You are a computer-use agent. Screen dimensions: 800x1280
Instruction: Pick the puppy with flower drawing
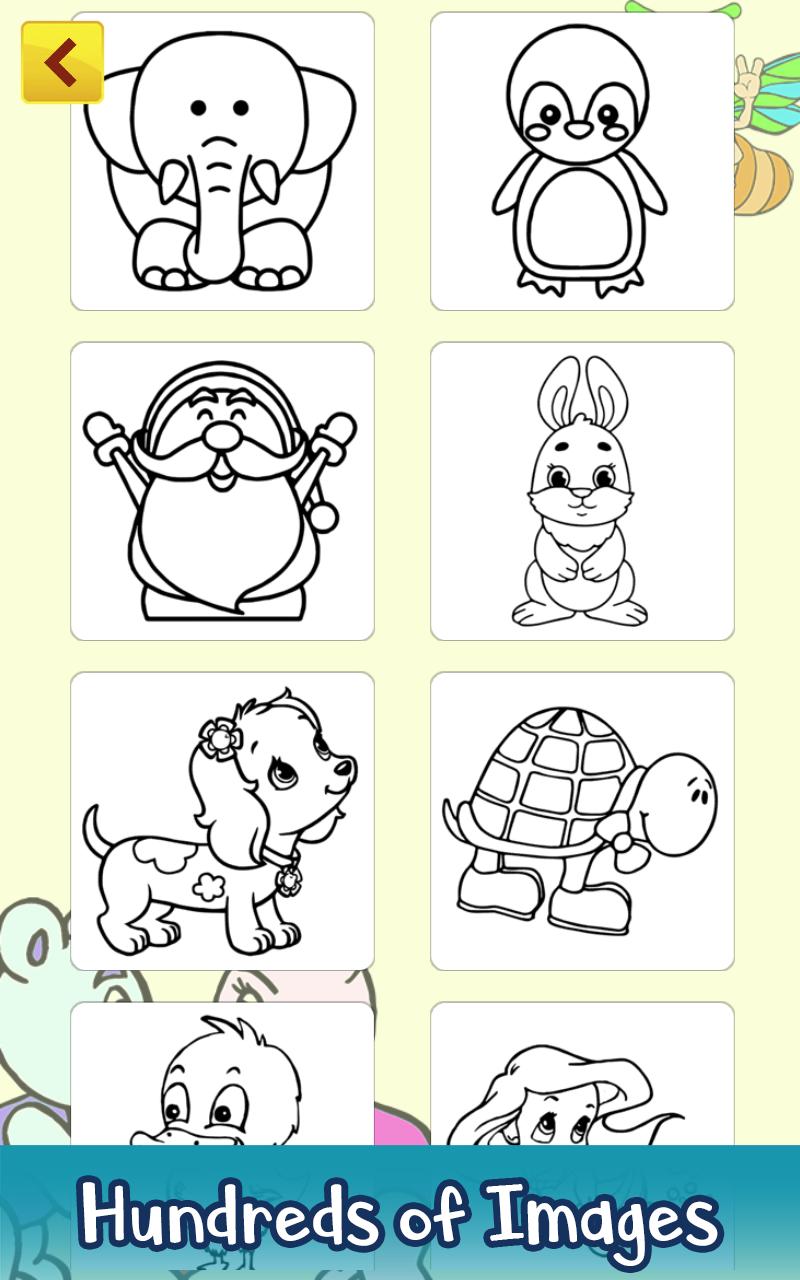point(222,821)
